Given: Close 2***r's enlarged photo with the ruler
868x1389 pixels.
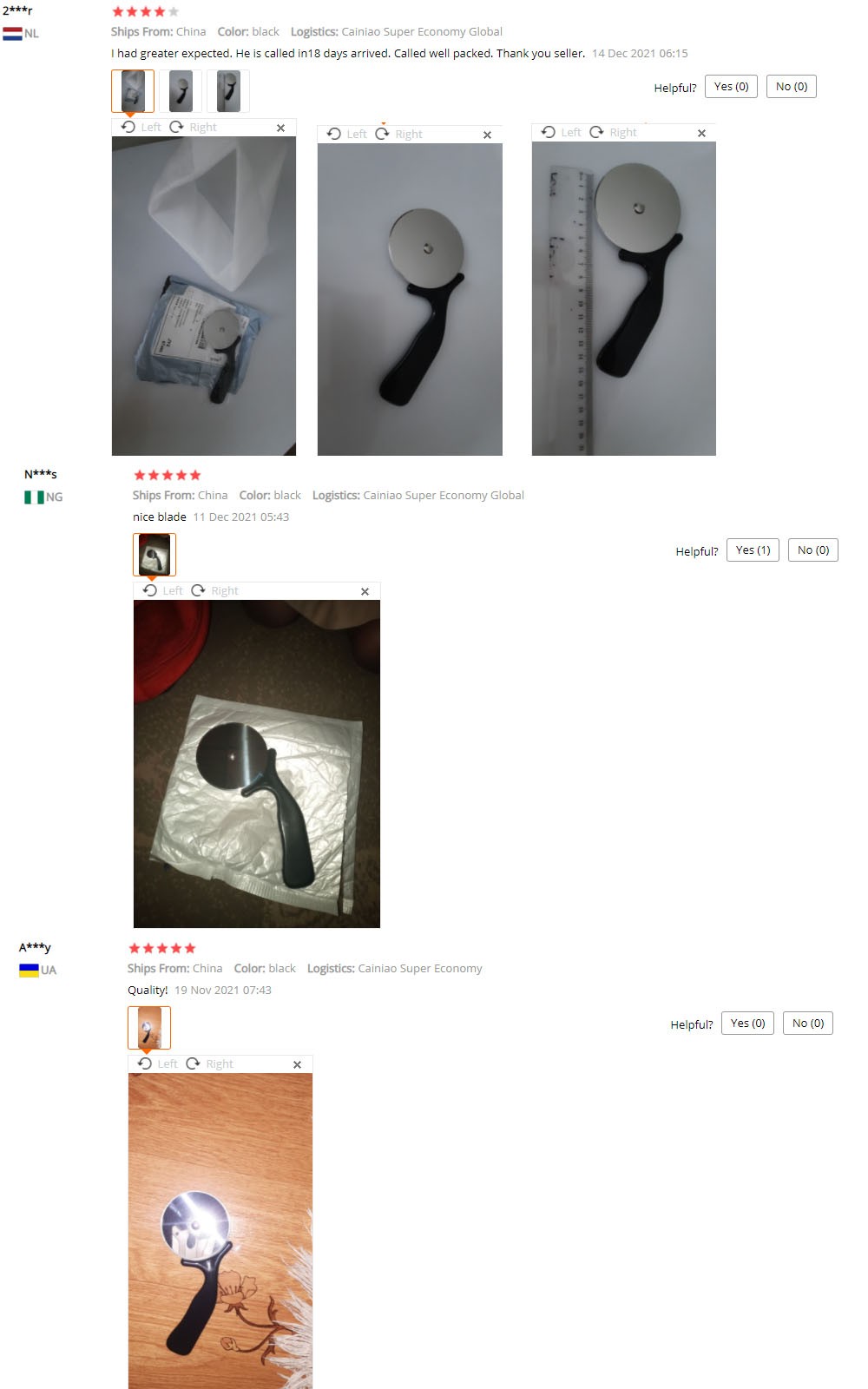Looking at the screenshot, I should point(701,133).
